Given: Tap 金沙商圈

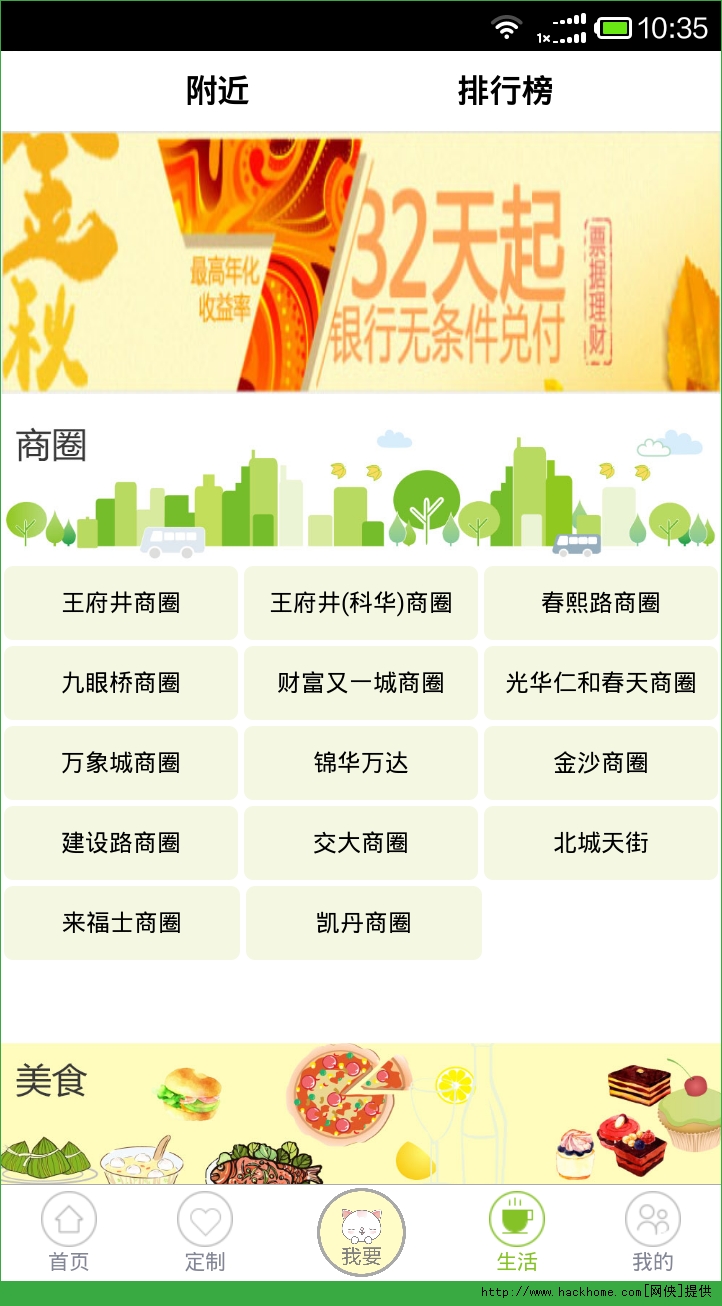Looking at the screenshot, I should coord(601,763).
